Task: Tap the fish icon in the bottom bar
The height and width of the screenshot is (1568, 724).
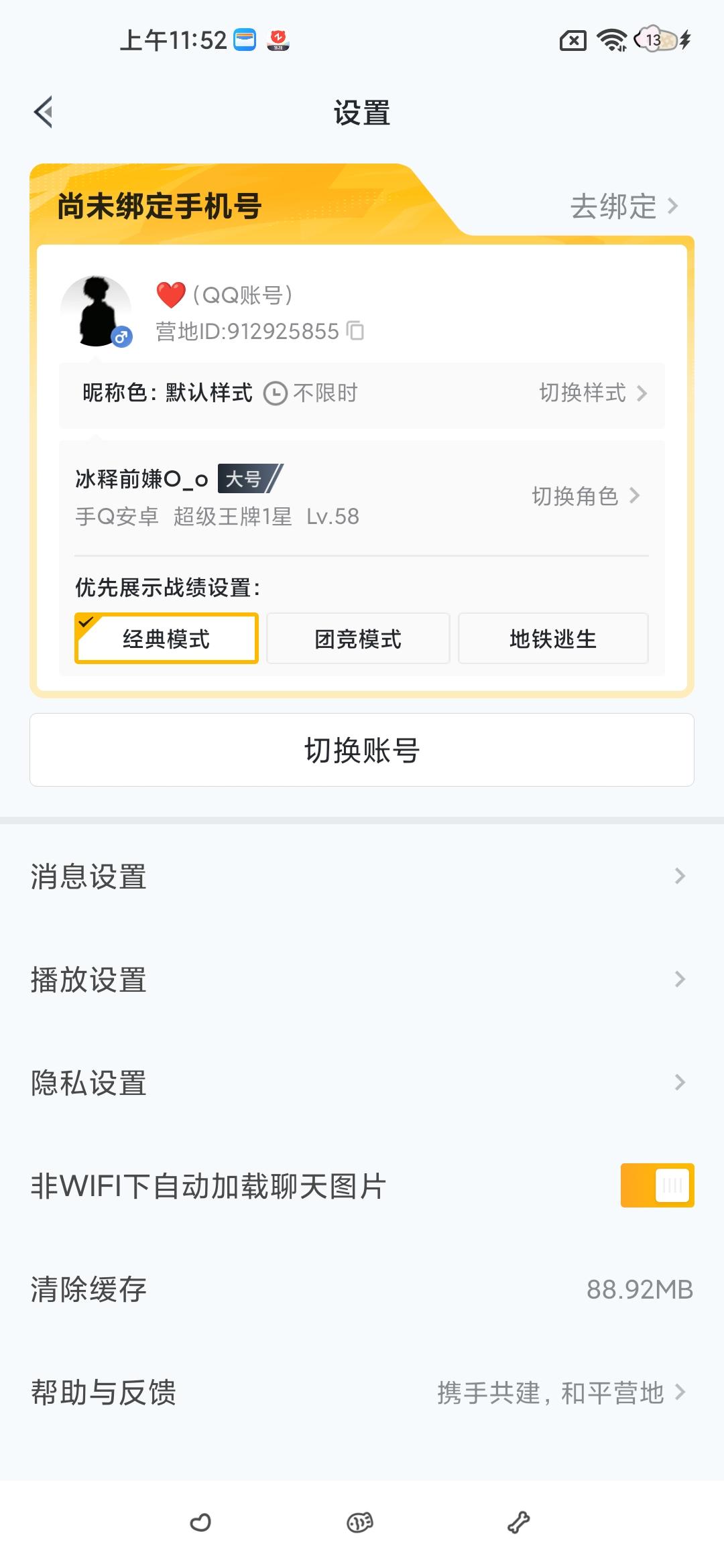Action: pos(360,1522)
